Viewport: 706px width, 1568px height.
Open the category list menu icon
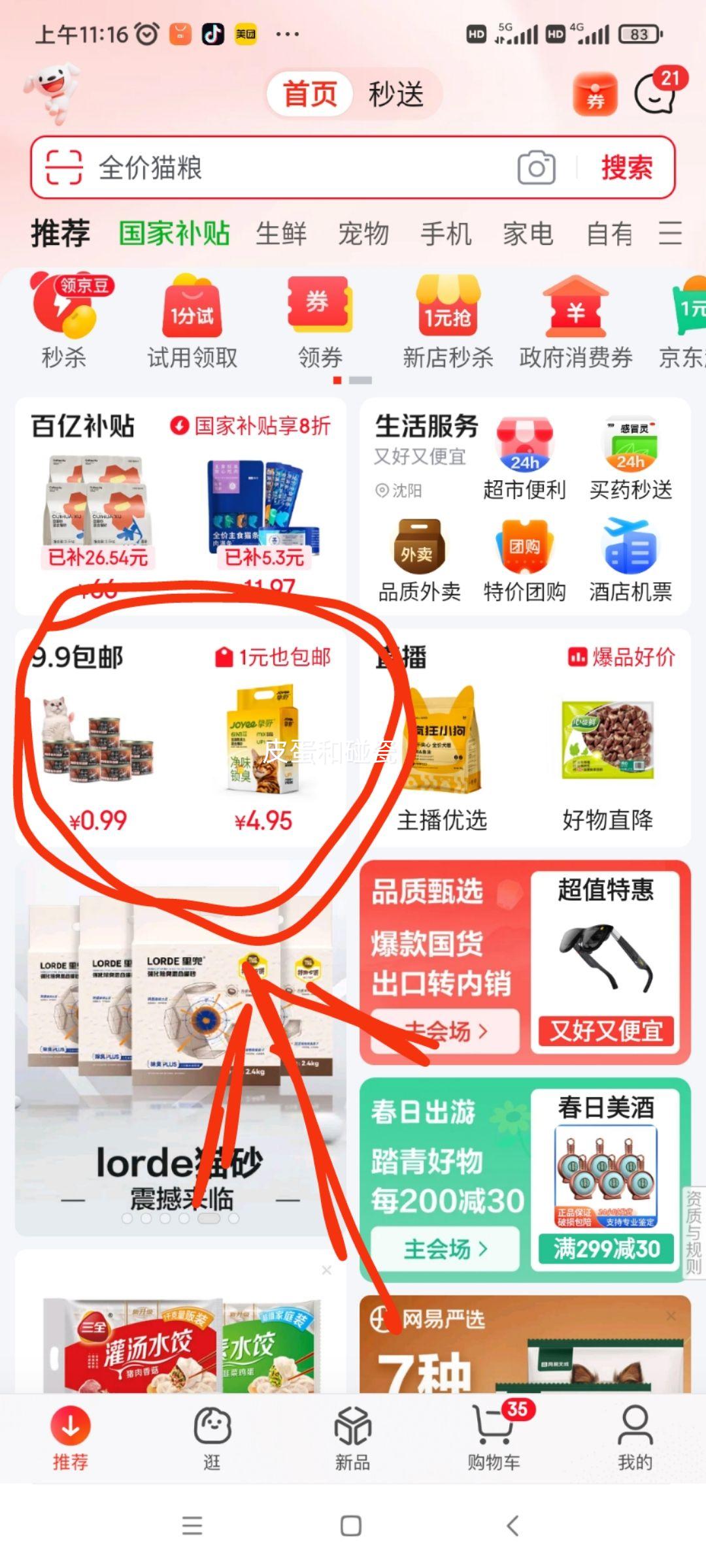point(670,233)
